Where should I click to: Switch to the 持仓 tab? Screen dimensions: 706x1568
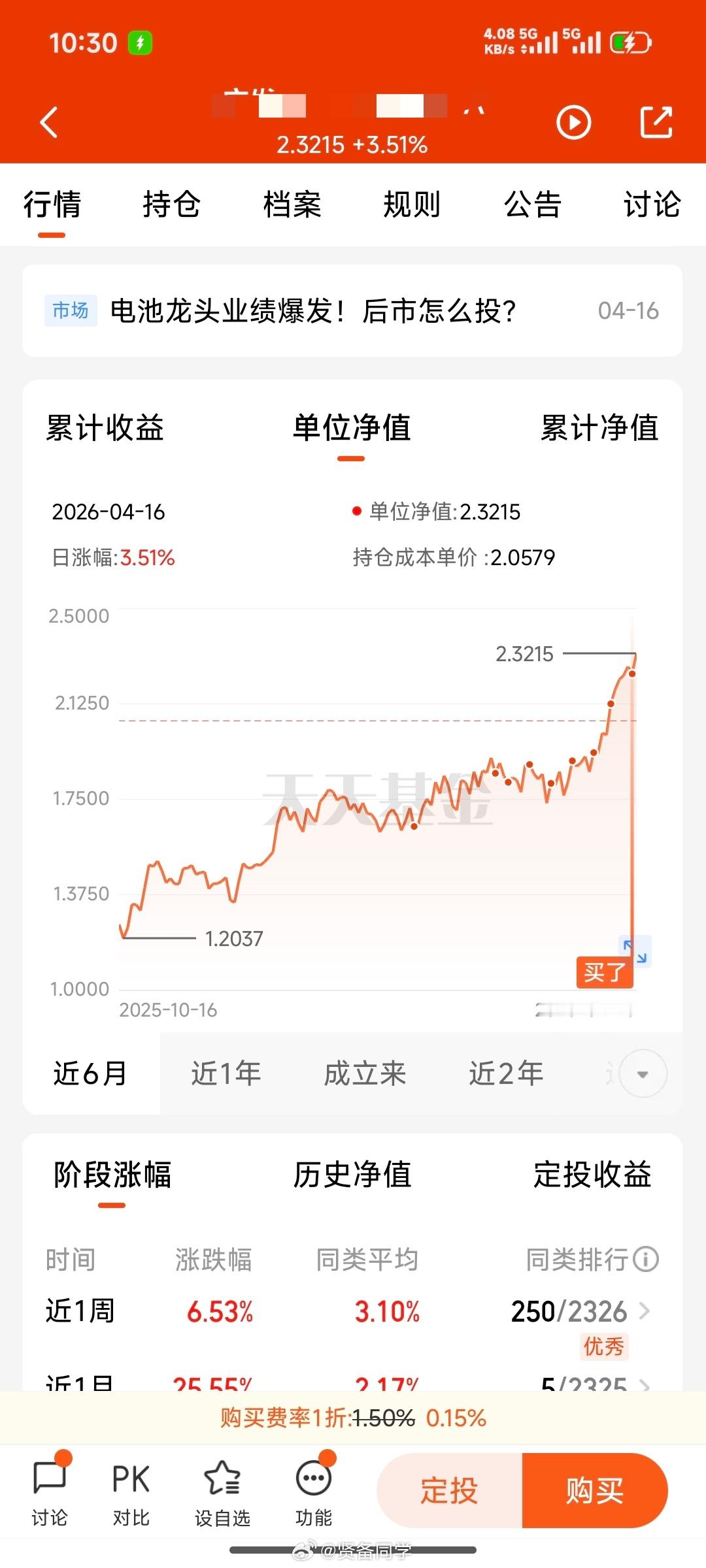[172, 204]
